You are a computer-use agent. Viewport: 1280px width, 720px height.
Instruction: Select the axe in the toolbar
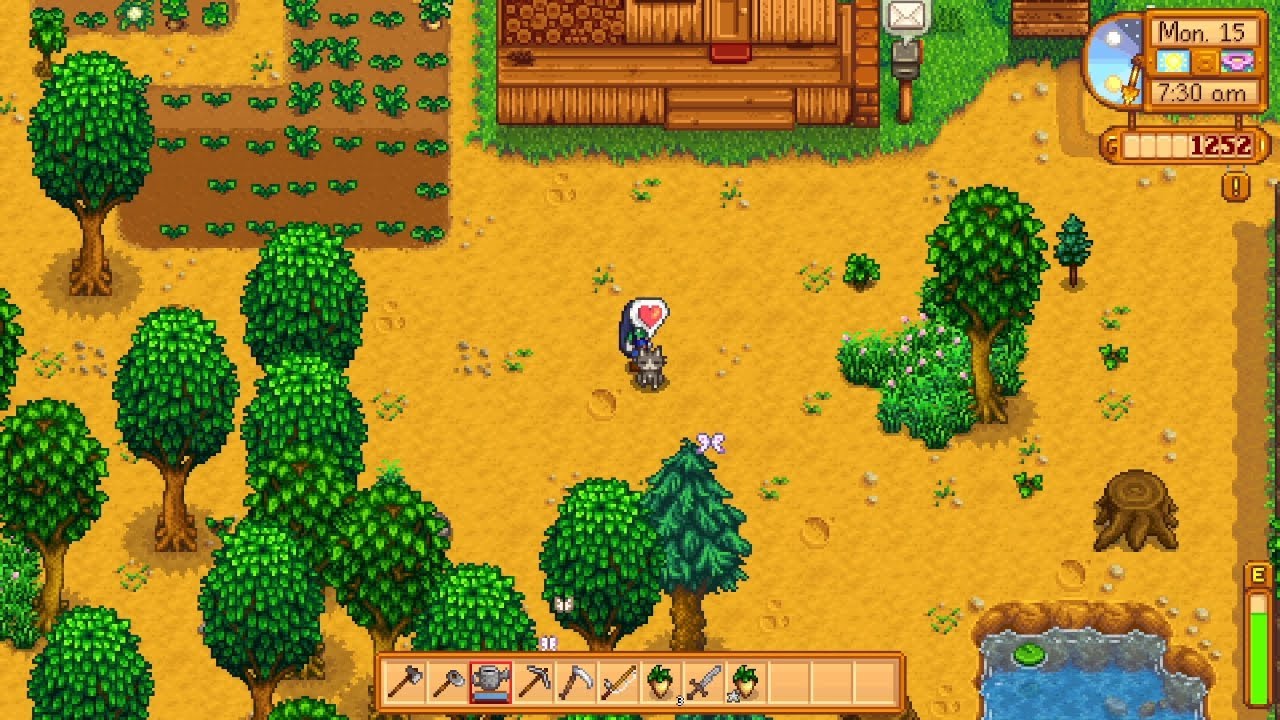(x=405, y=683)
